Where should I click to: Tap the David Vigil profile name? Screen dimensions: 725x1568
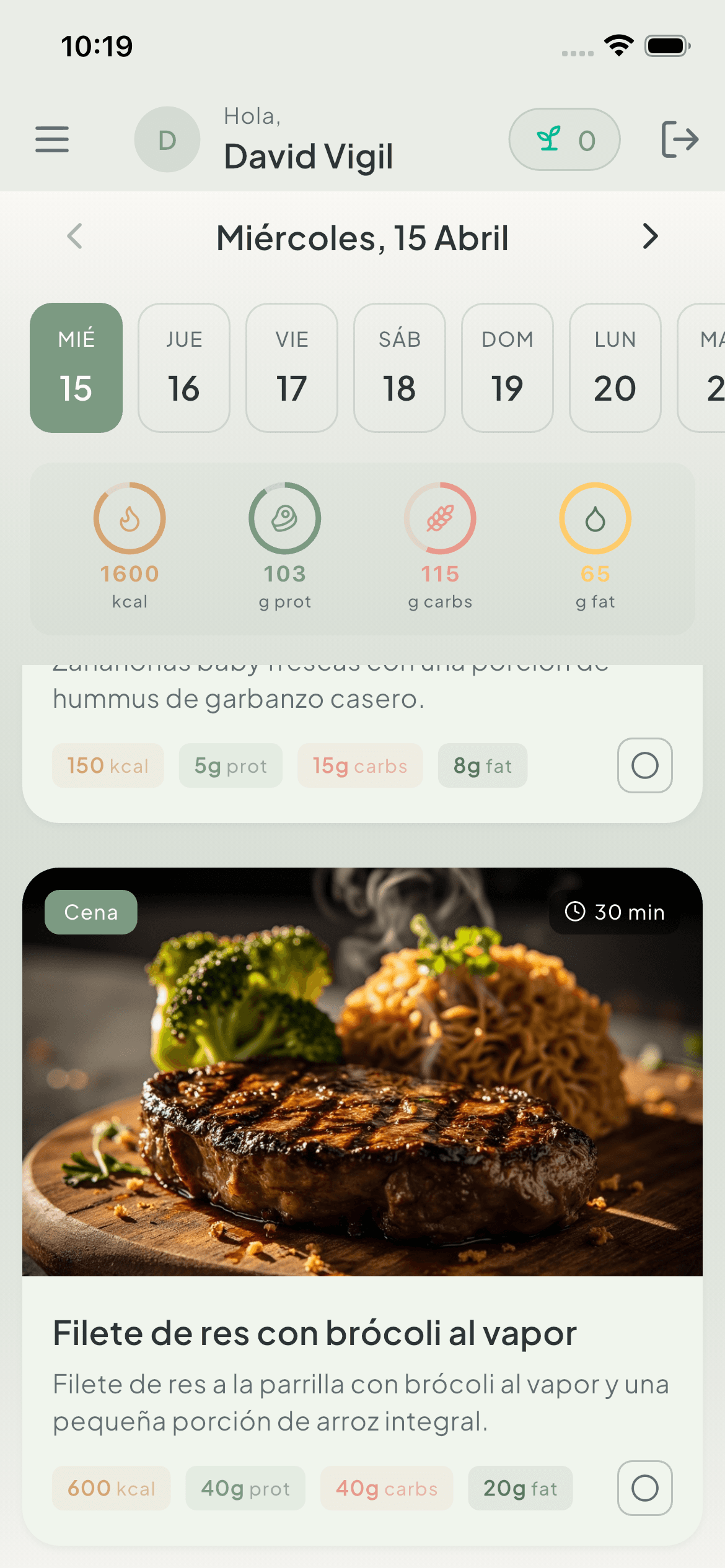point(308,155)
